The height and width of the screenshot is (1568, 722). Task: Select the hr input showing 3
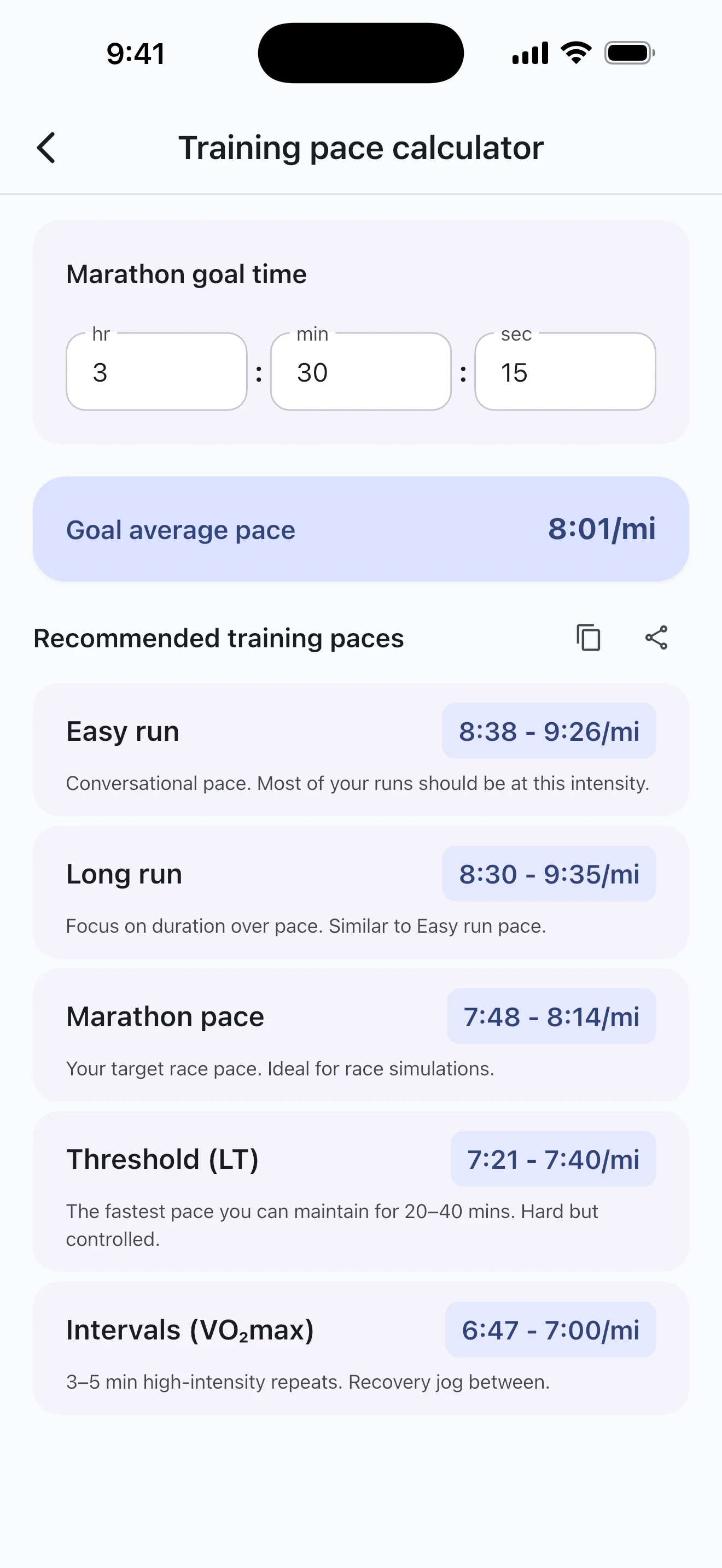(x=156, y=372)
